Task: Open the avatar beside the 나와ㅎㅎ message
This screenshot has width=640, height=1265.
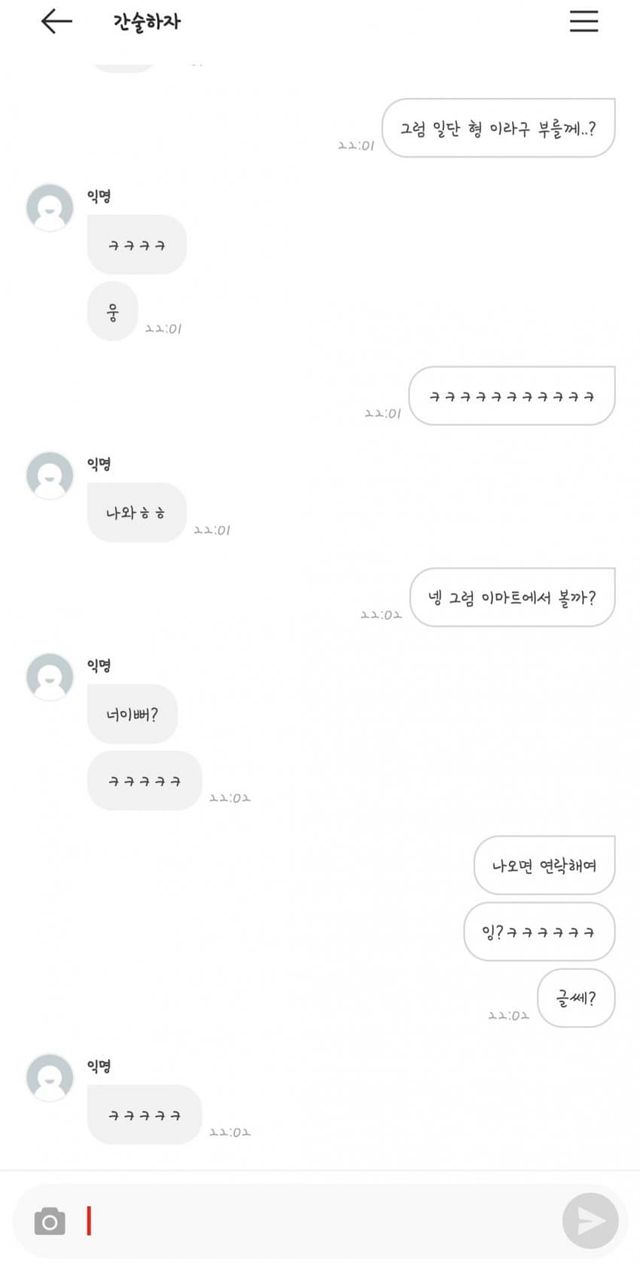Action: coord(50,475)
